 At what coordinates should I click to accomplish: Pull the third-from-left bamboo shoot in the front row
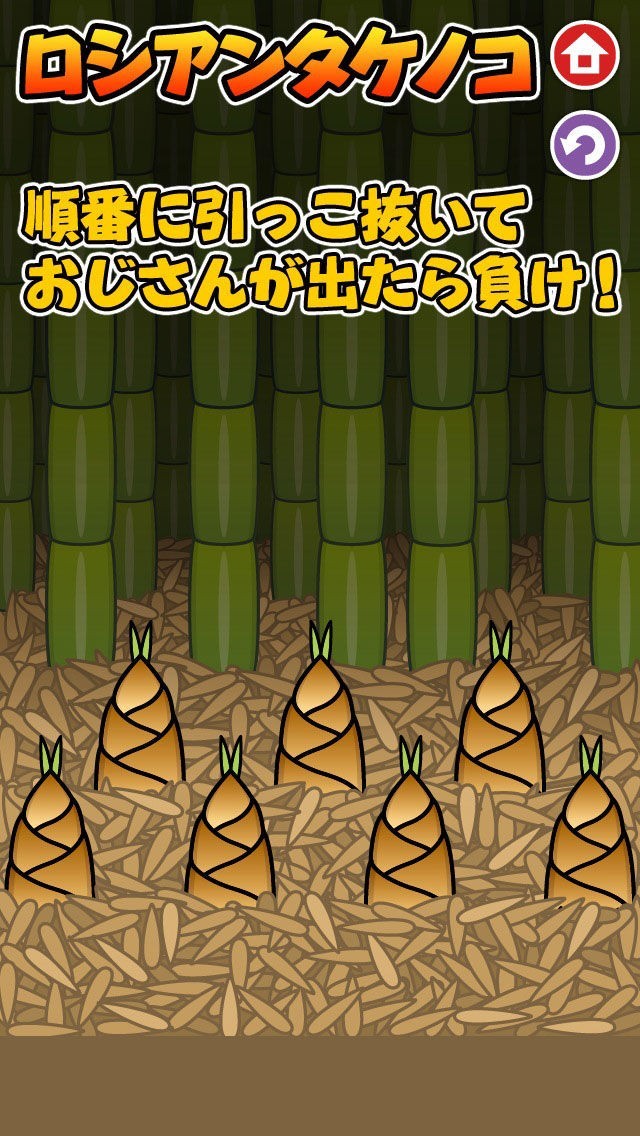[x=410, y=835]
